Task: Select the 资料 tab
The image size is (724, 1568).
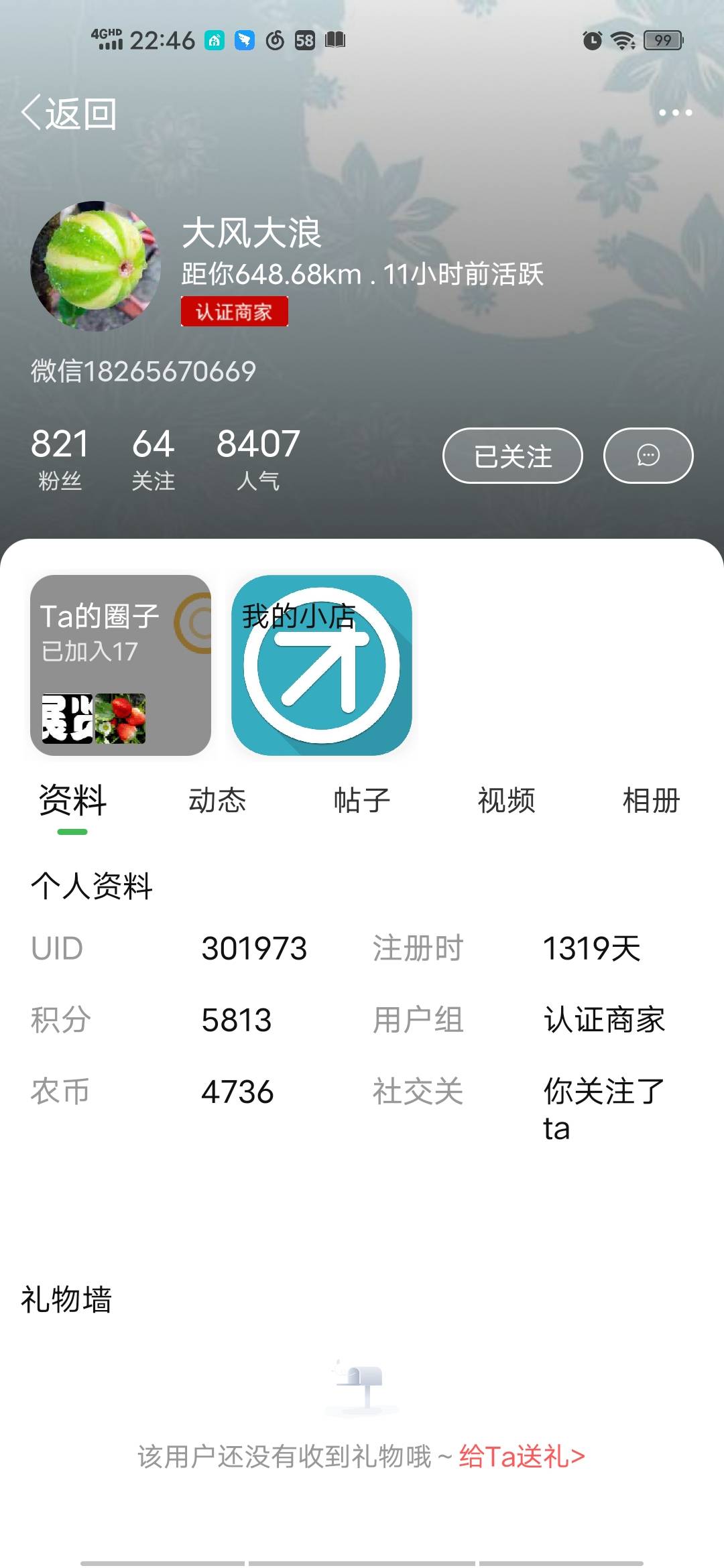Action: [72, 800]
